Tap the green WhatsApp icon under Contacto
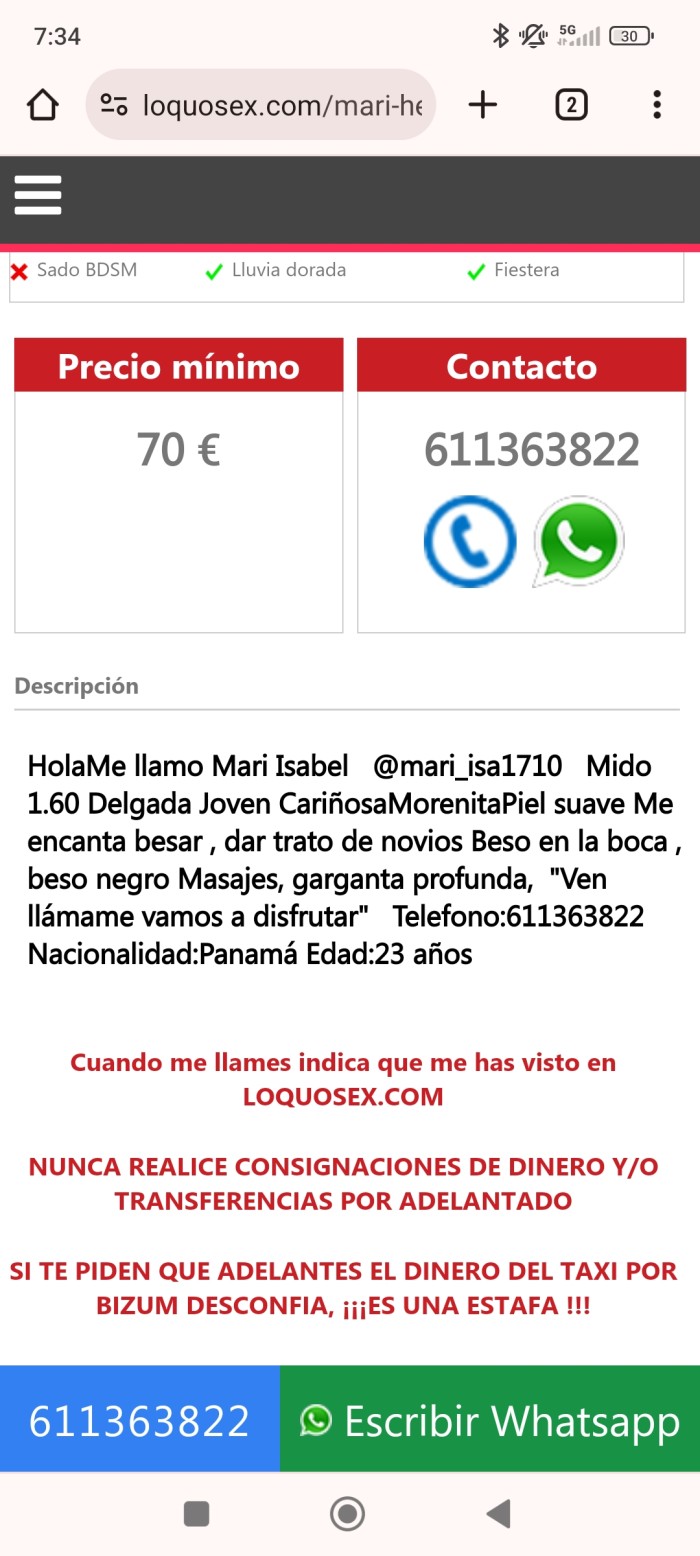 click(579, 541)
